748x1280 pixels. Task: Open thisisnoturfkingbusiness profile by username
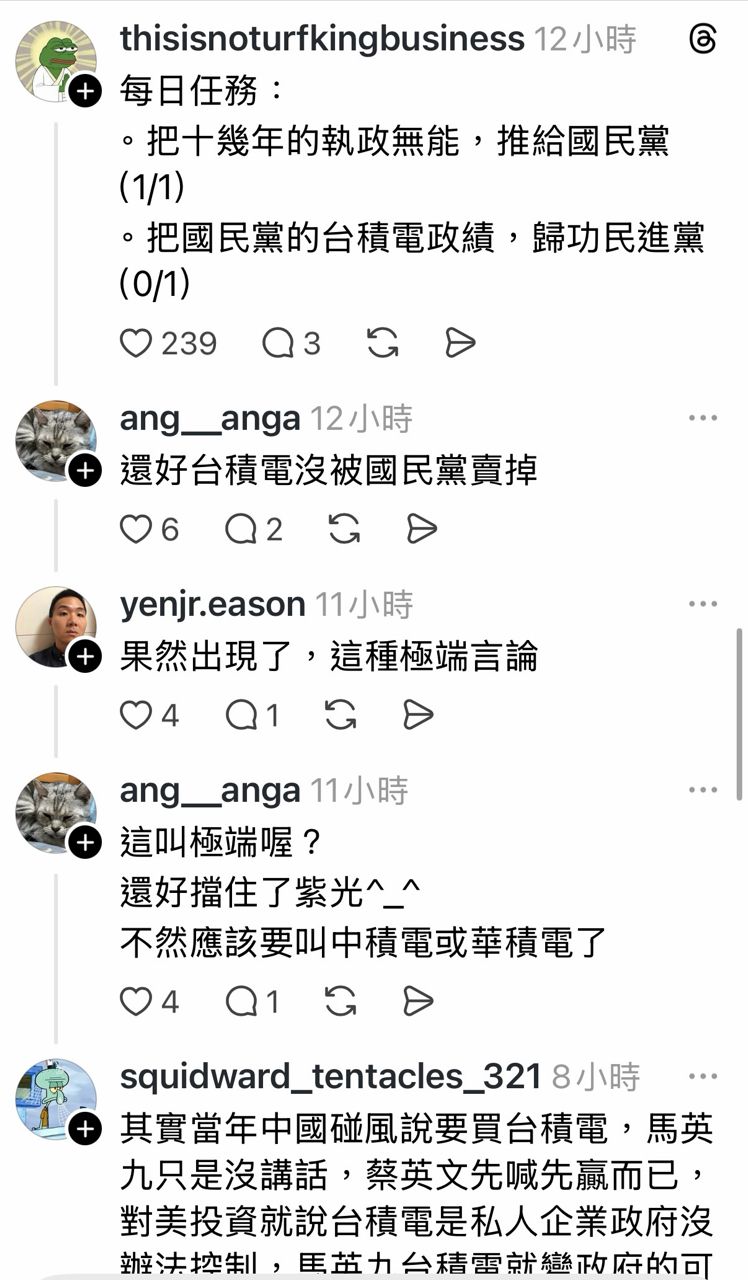[x=321, y=39]
